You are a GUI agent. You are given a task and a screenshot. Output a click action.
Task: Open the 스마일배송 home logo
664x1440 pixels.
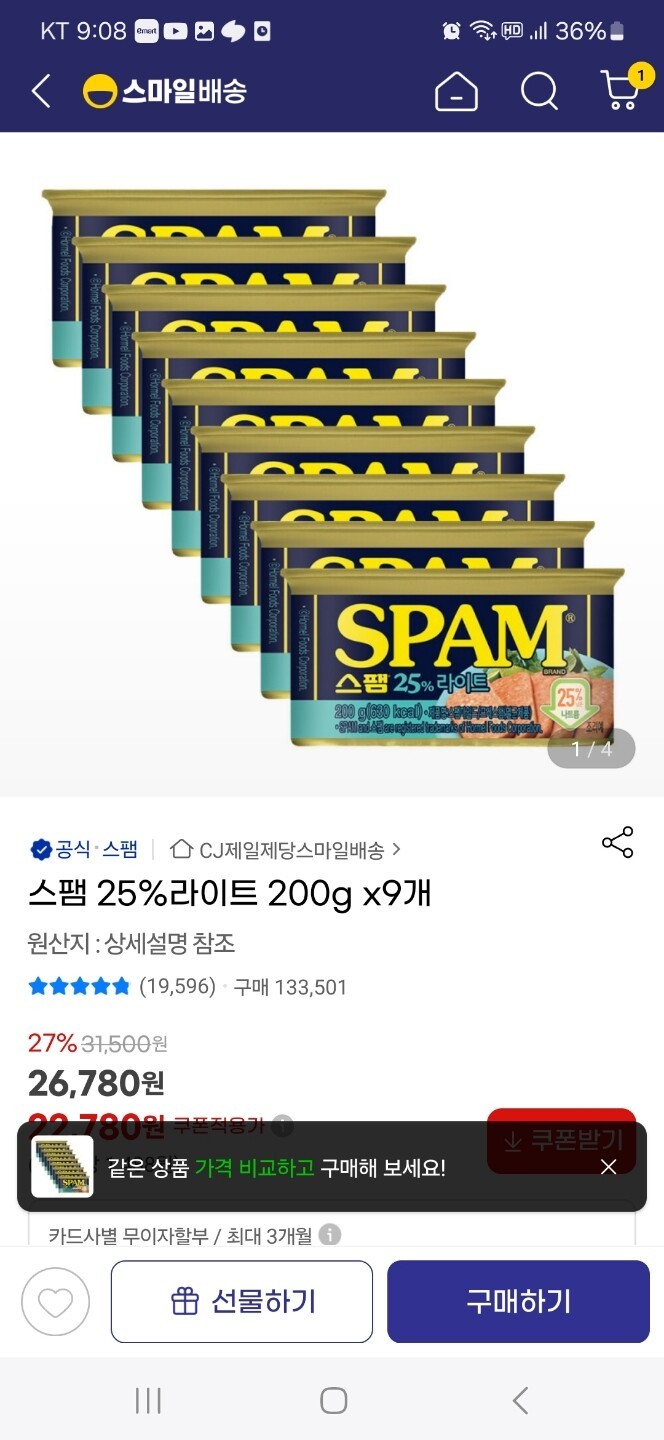tap(165, 91)
